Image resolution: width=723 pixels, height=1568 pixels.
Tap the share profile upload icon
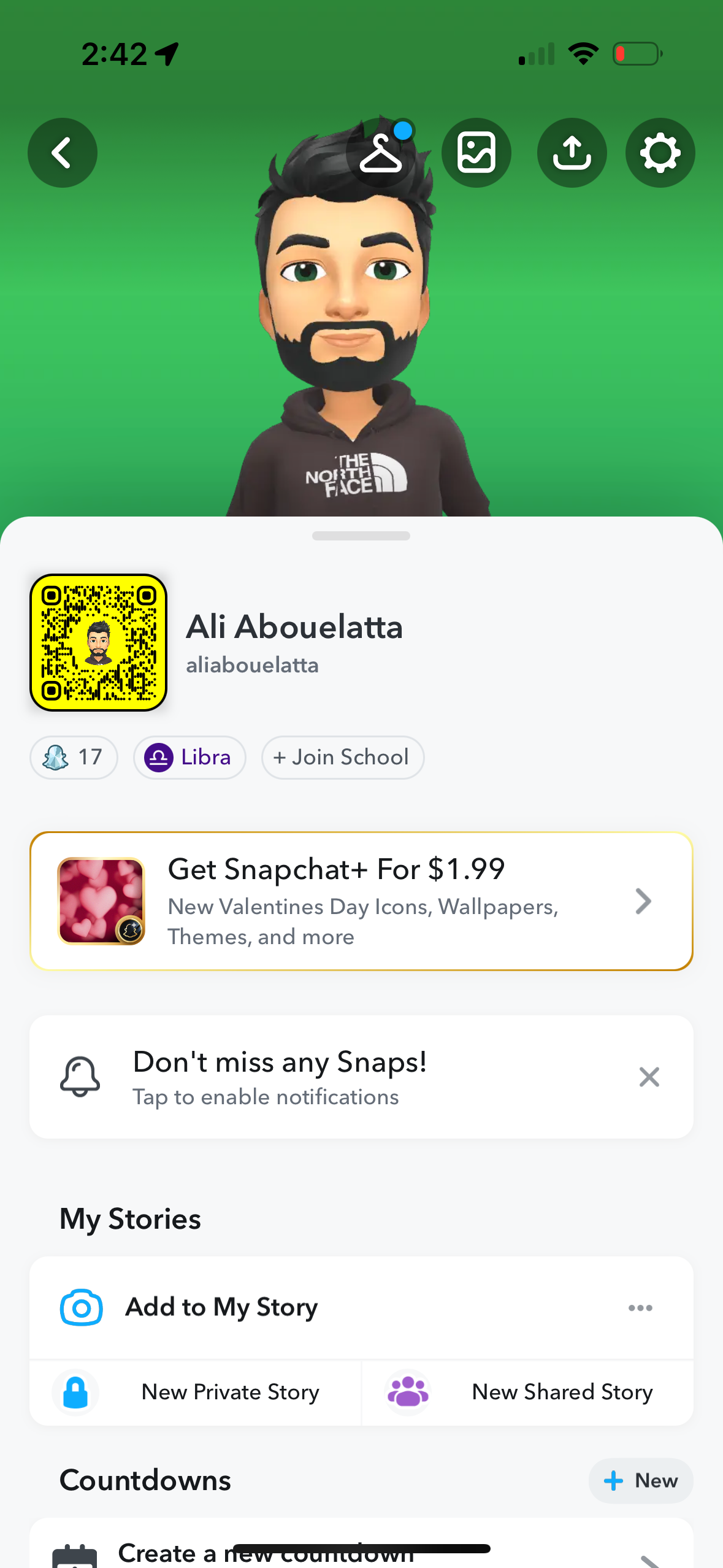pos(572,153)
